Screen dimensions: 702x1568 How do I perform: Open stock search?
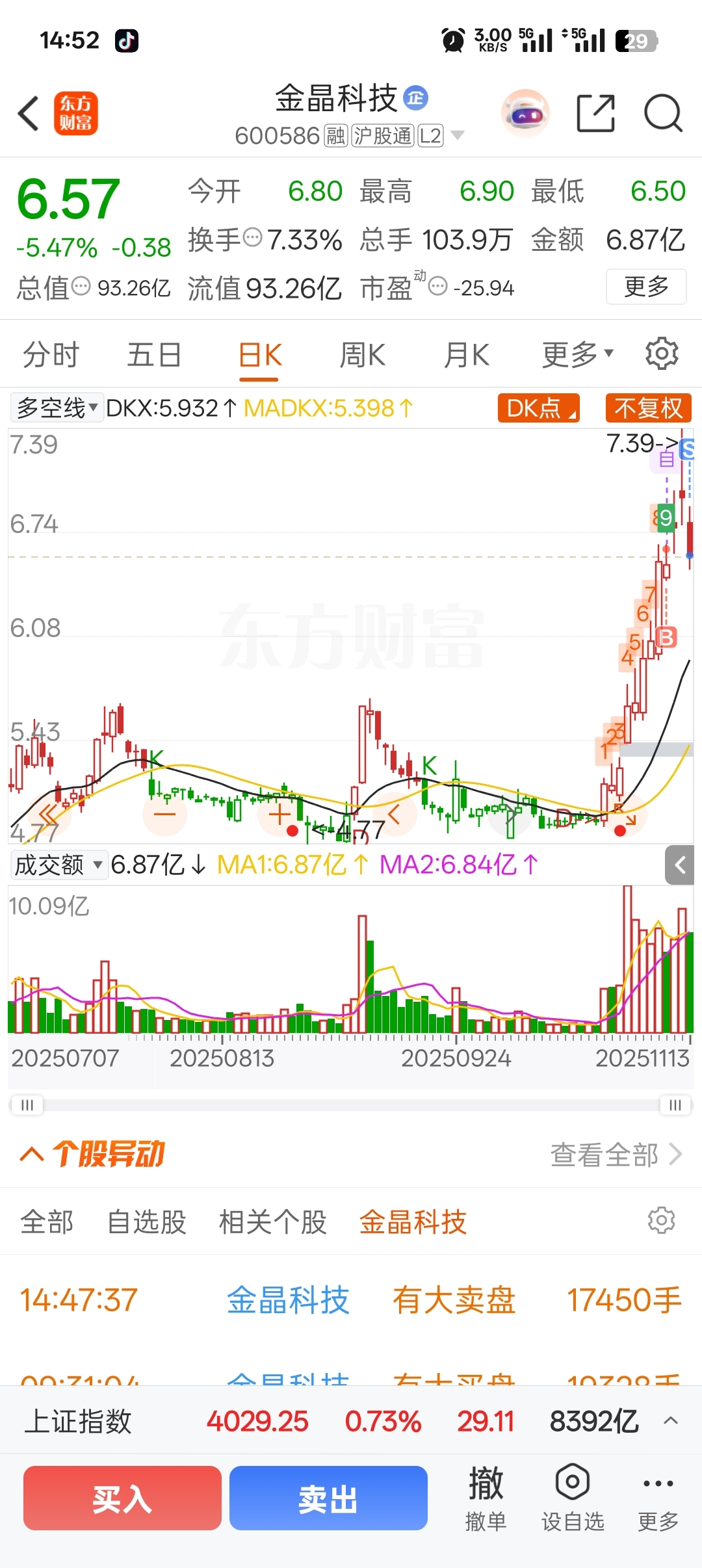pos(662,114)
